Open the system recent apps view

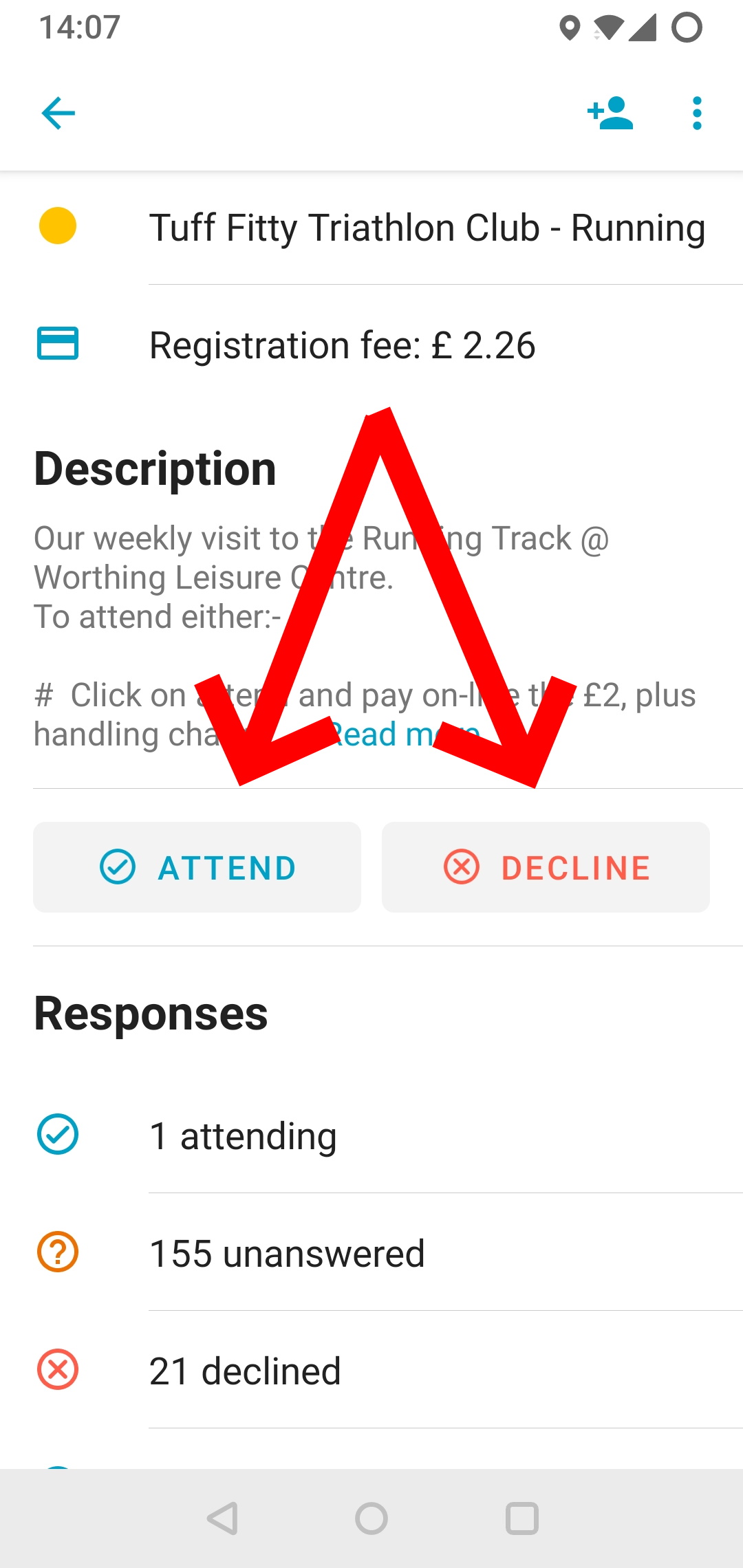[x=521, y=1518]
